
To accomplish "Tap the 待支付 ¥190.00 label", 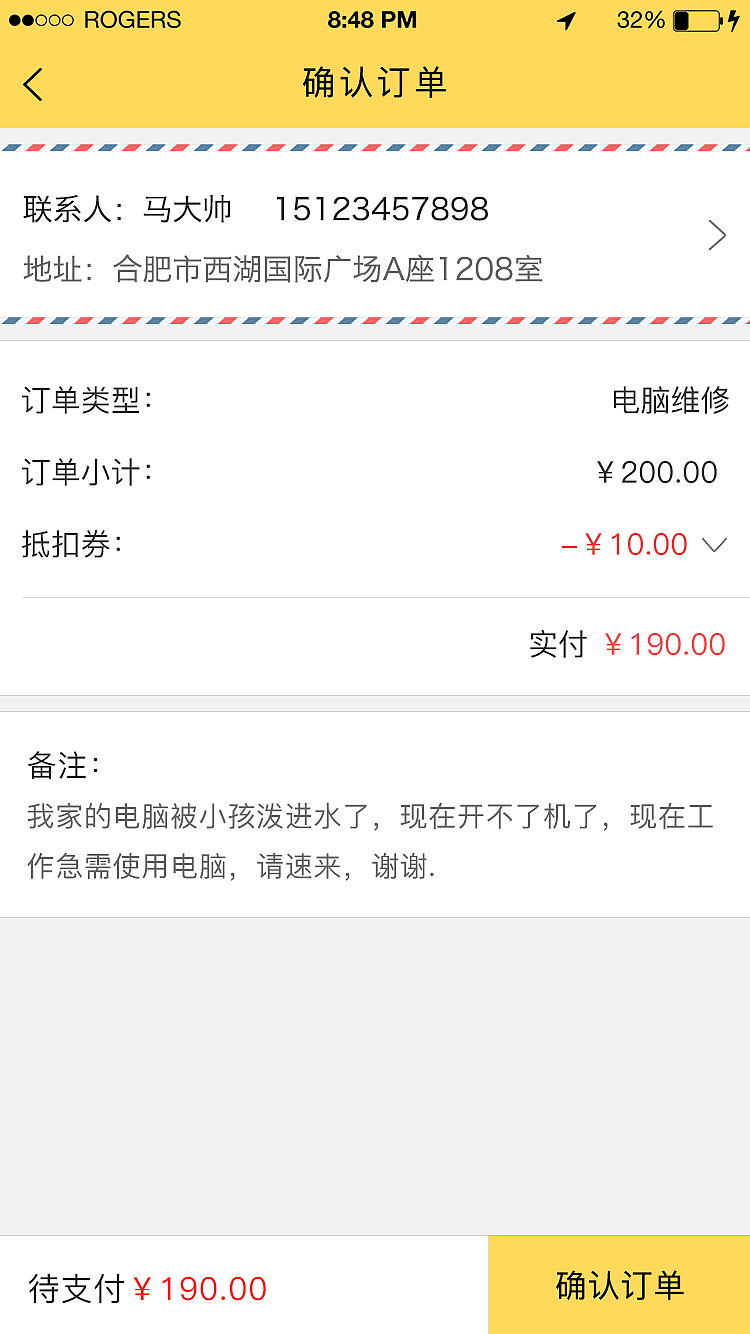I will click(145, 1288).
